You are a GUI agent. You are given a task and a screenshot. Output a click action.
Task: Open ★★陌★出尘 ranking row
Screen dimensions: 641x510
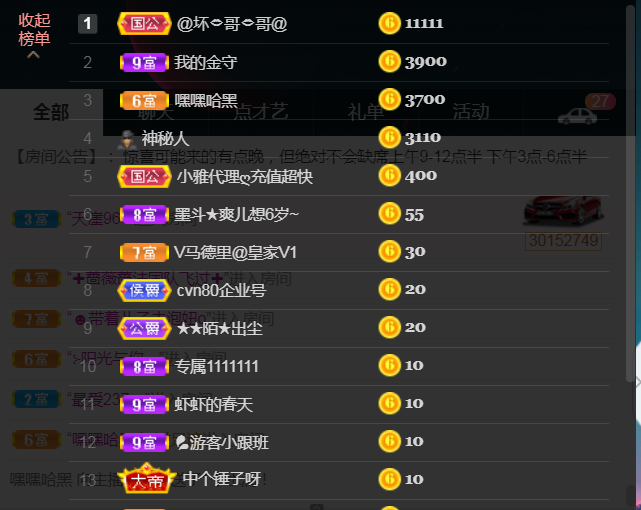220,328
